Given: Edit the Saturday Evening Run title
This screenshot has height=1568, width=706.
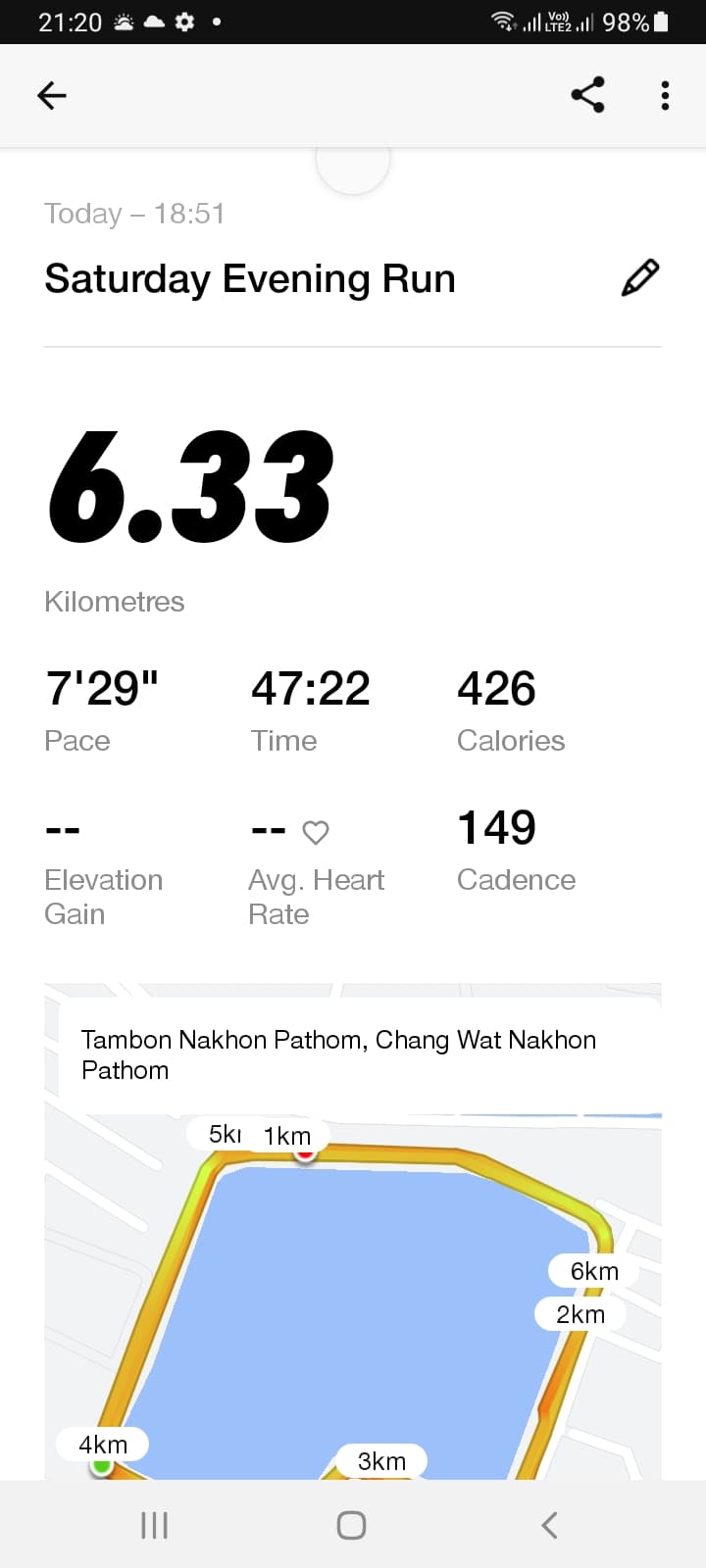Looking at the screenshot, I should point(640,278).
